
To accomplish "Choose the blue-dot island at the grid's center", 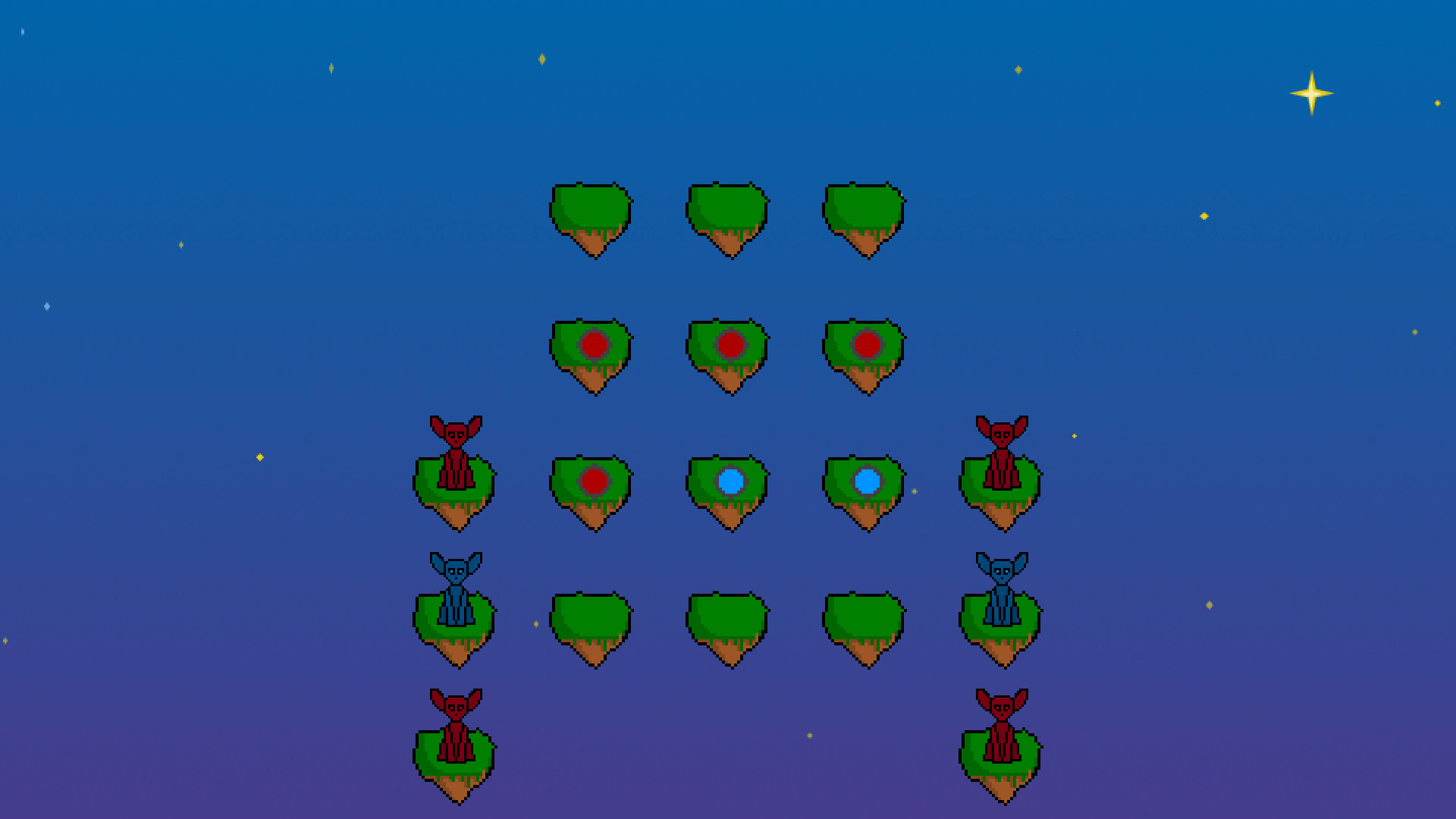I will click(x=730, y=485).
